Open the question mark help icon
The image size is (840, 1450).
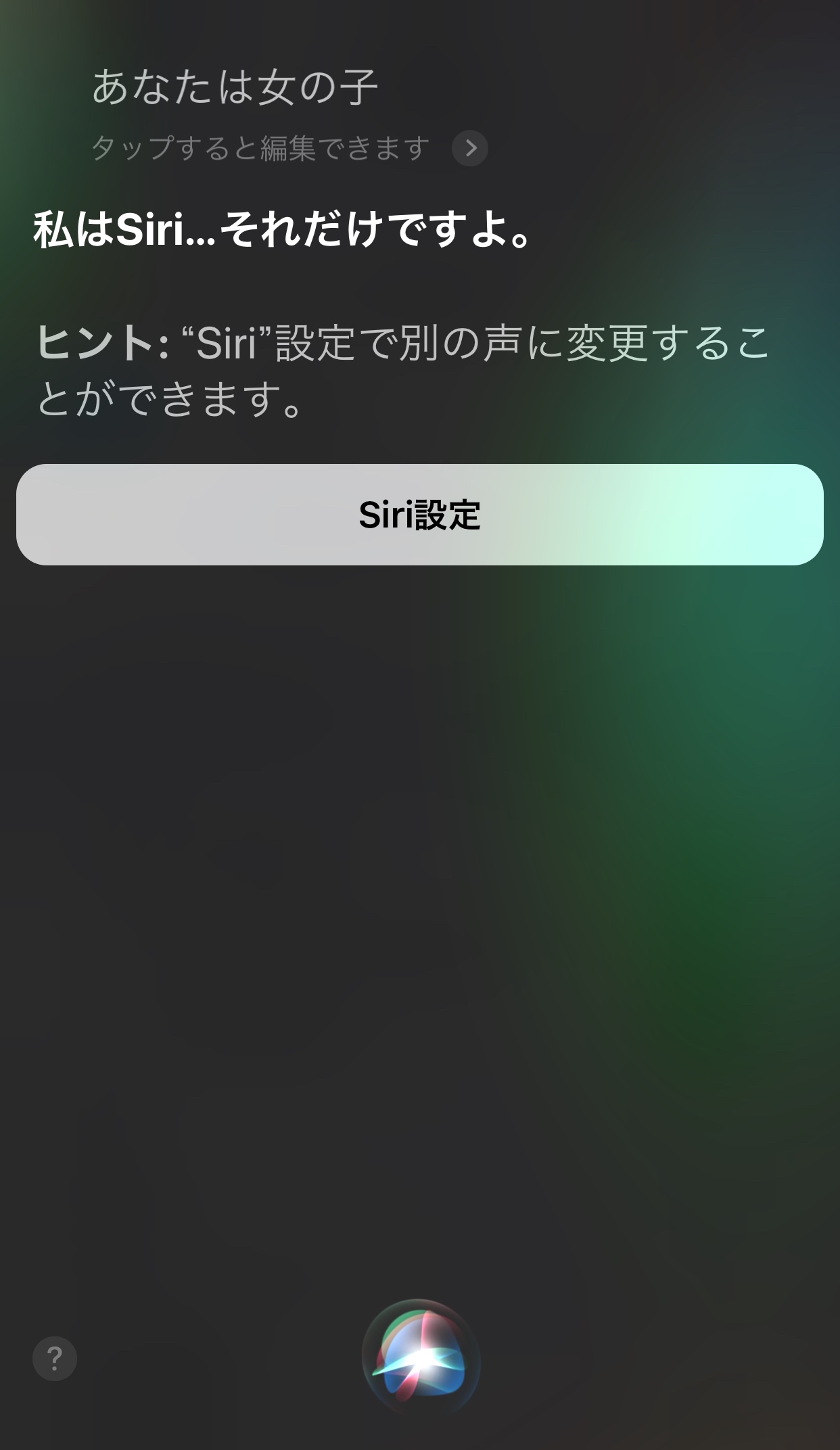(x=55, y=1358)
